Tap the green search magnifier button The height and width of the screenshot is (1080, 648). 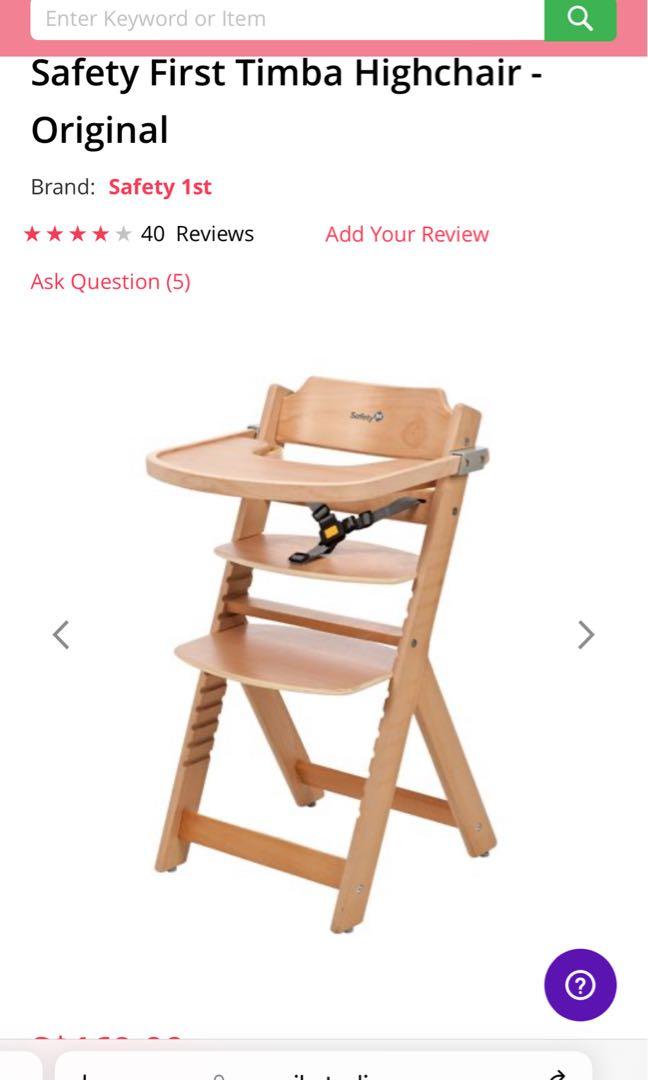tap(580, 19)
